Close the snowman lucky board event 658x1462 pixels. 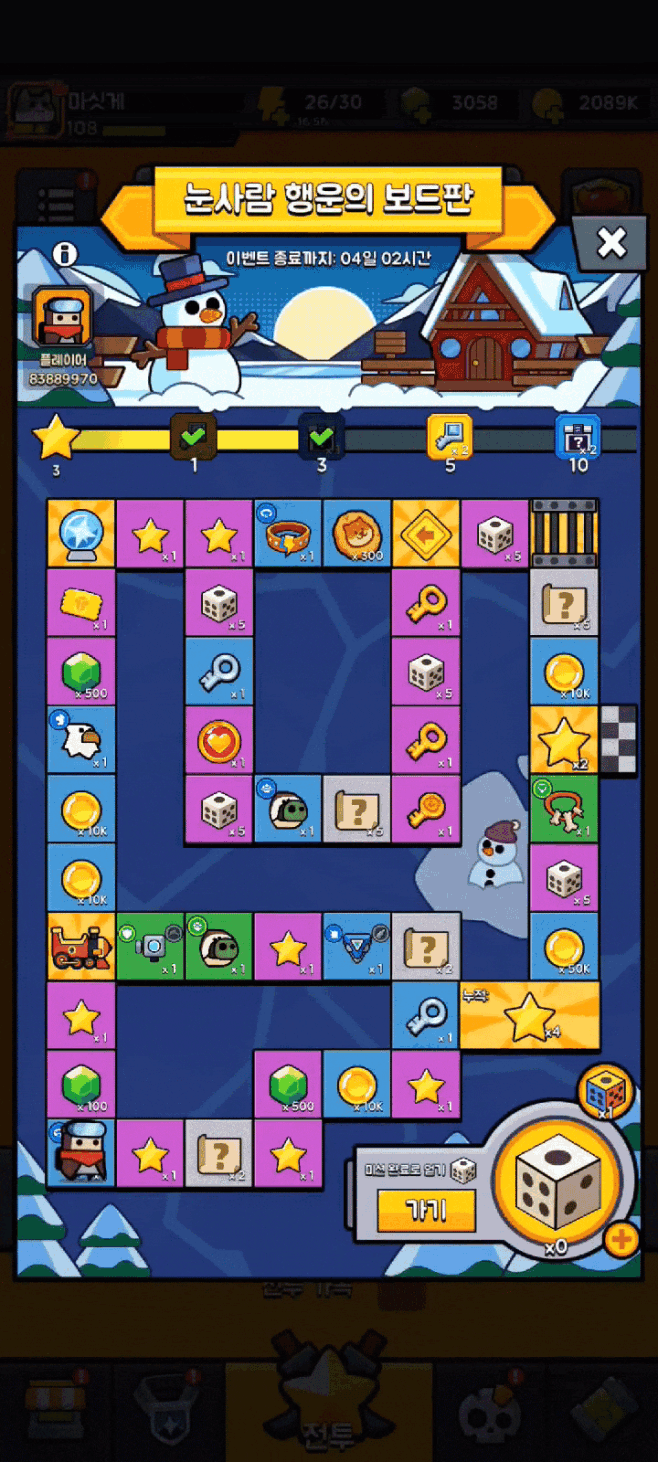tap(610, 242)
